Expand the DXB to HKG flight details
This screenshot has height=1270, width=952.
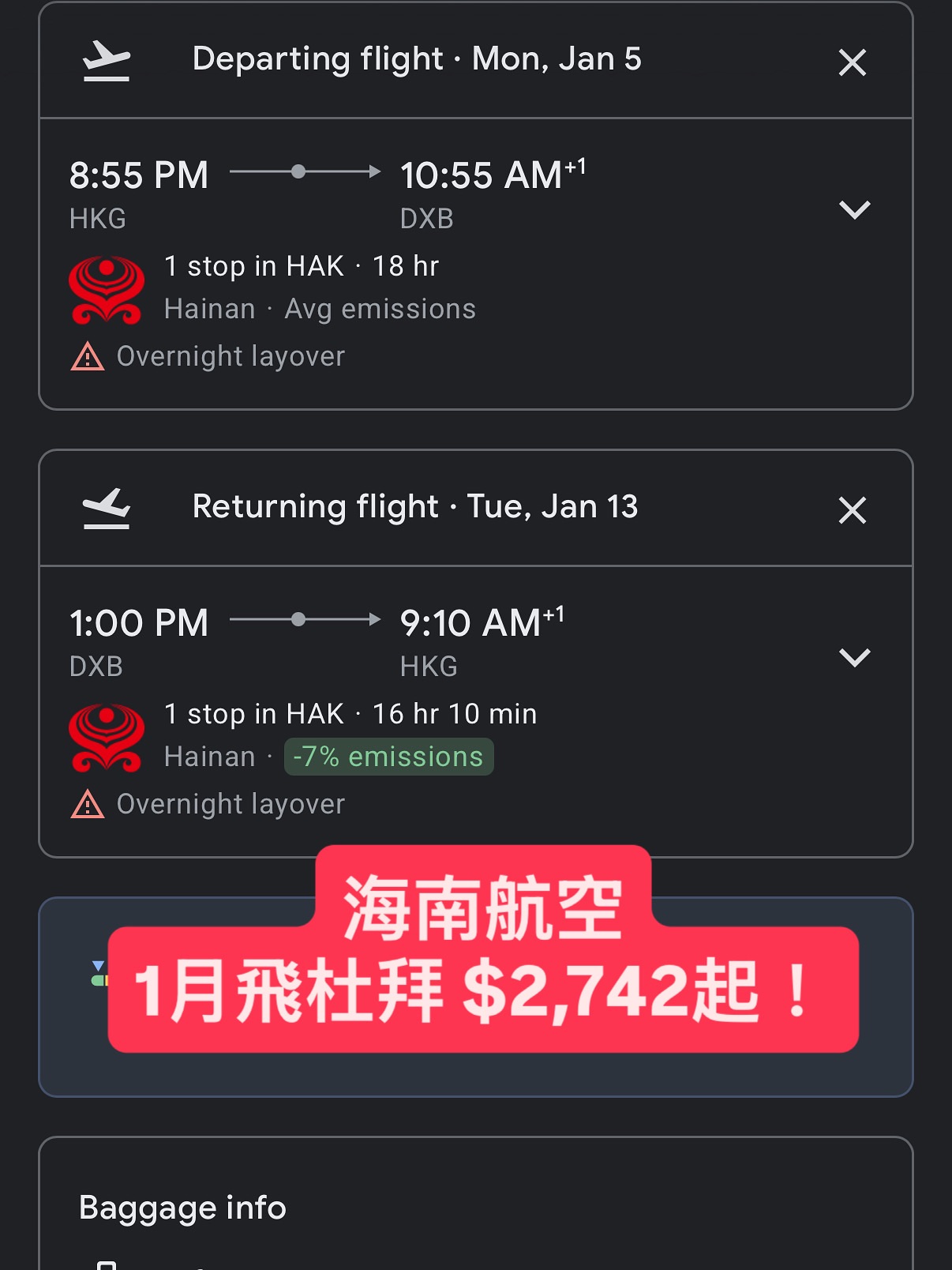coord(854,657)
